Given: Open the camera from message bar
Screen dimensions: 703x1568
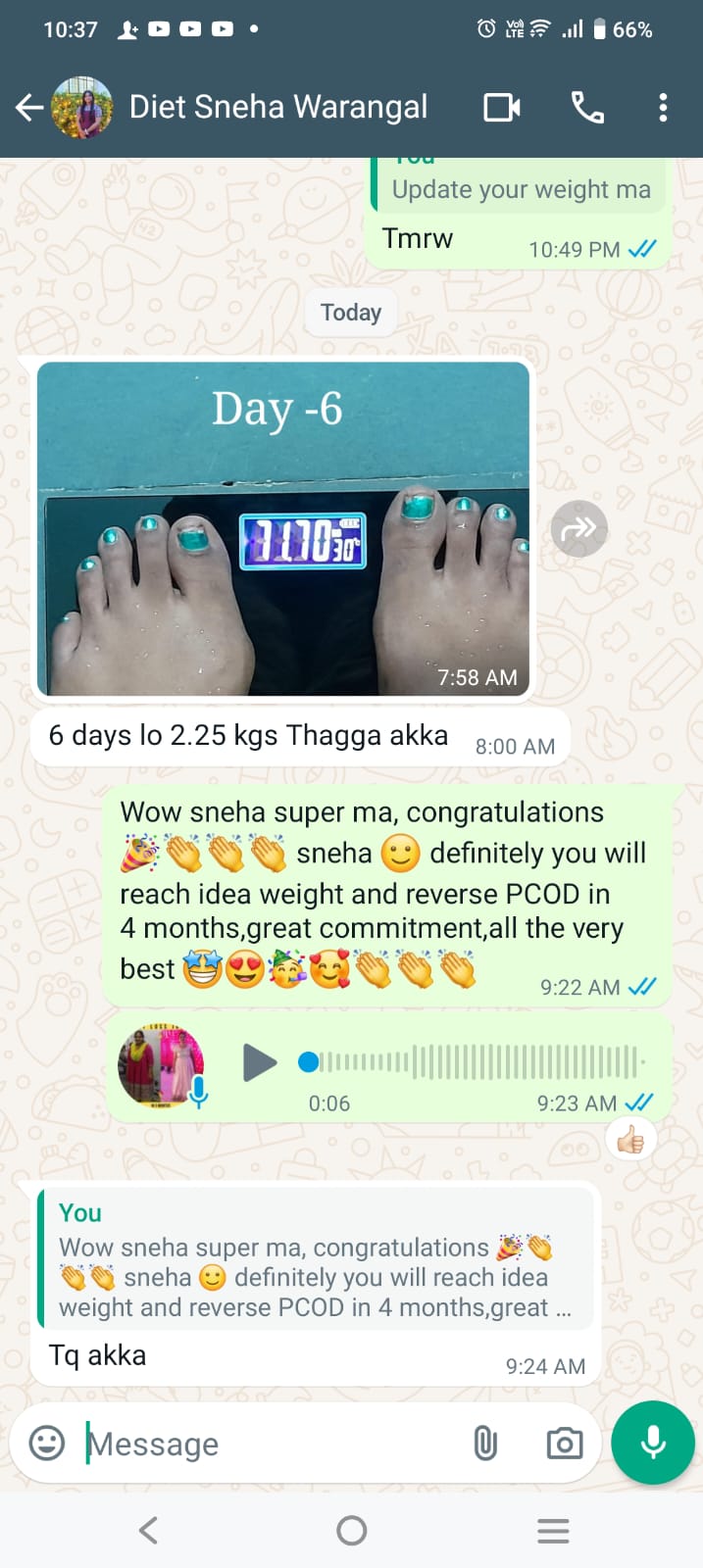Looking at the screenshot, I should click(x=564, y=1443).
